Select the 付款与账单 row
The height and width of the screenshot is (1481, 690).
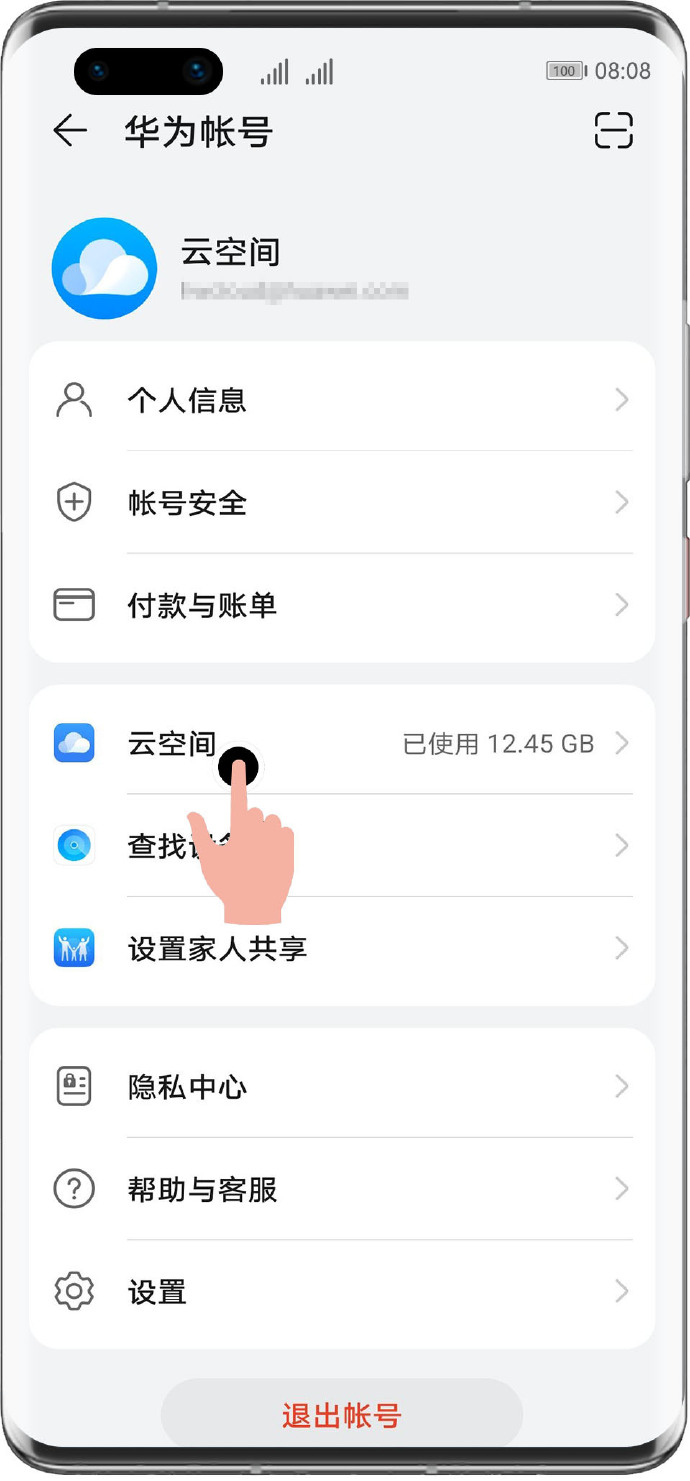pos(342,605)
